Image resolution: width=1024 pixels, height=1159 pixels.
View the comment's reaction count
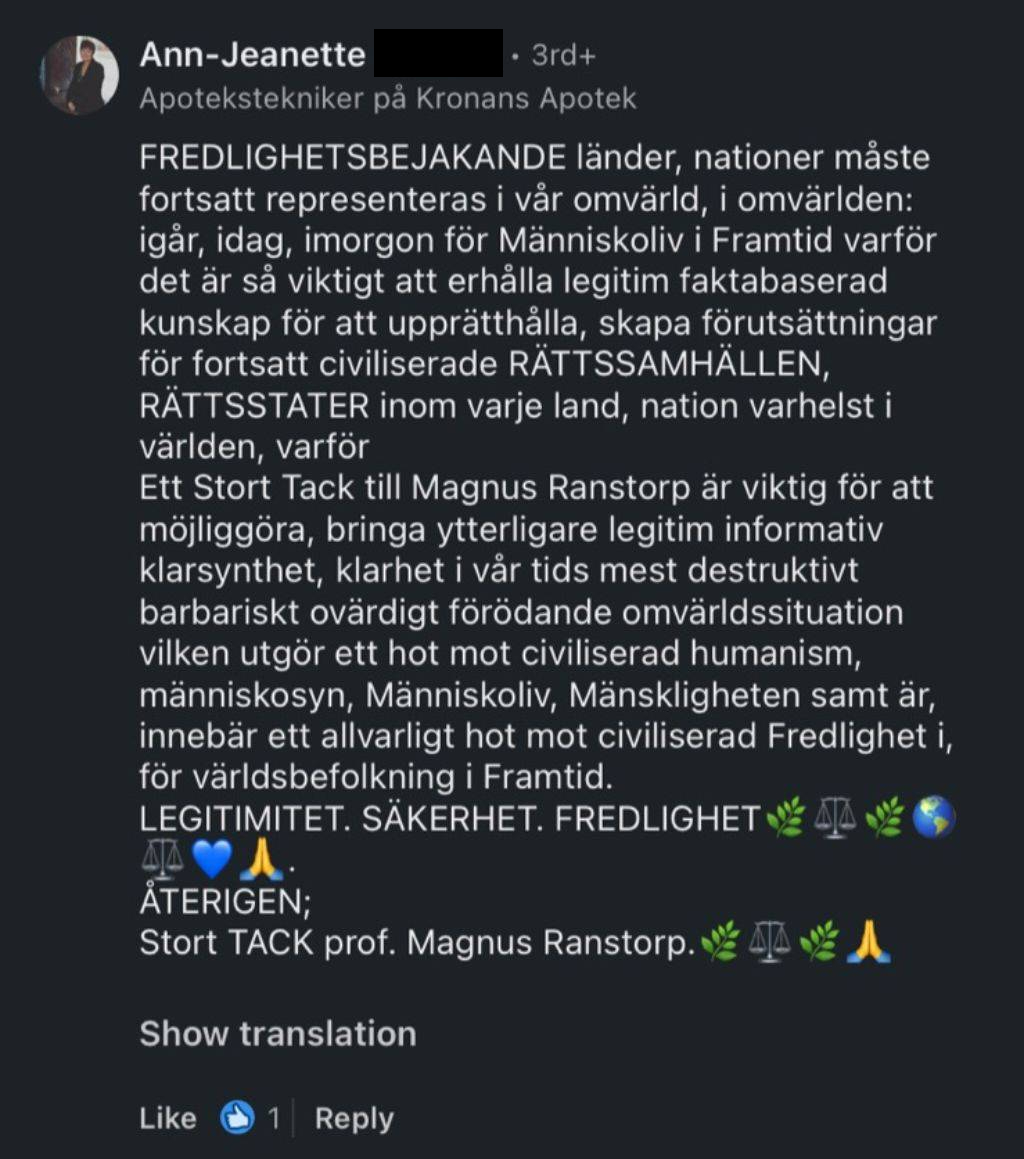pos(251,1118)
